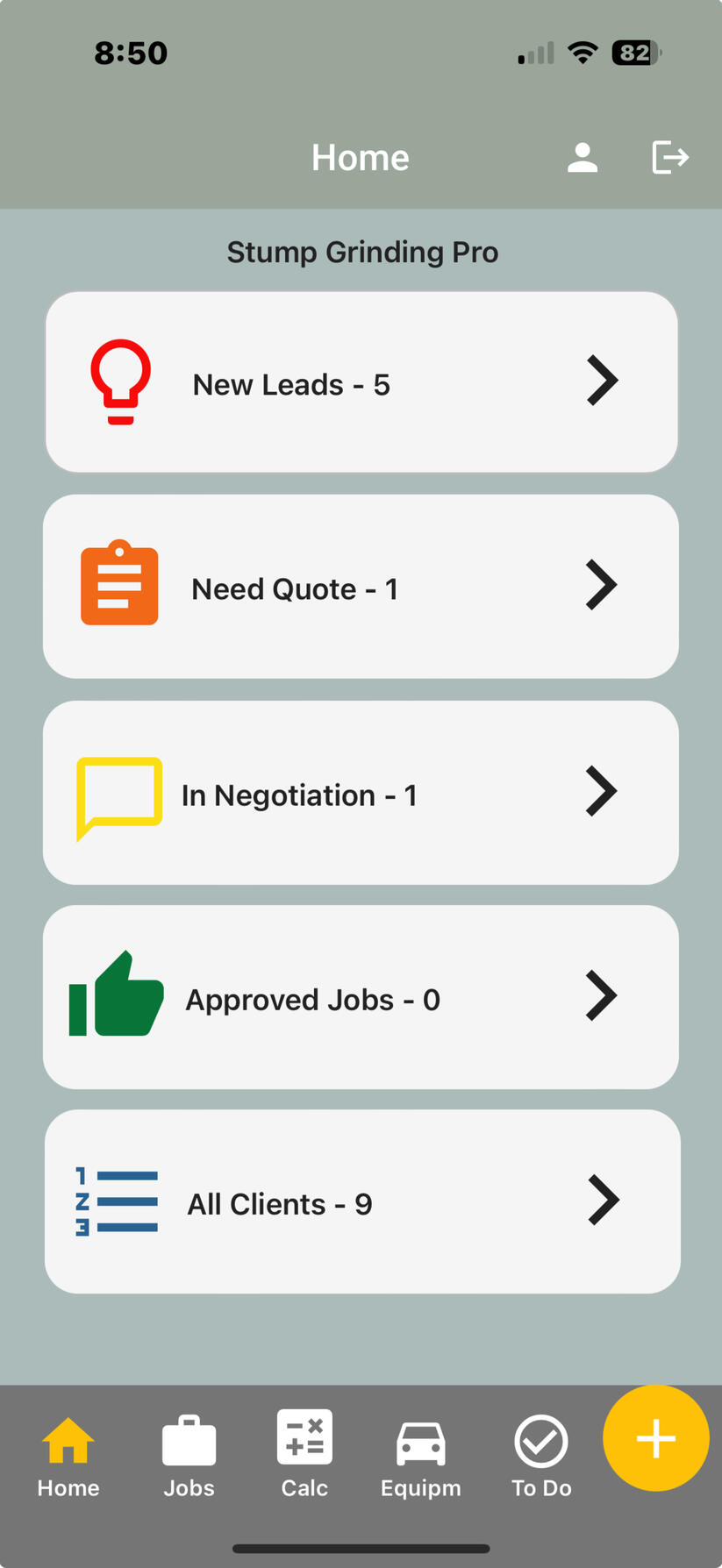Go to the Home tab
This screenshot has height=1568, width=722.
[68, 1456]
